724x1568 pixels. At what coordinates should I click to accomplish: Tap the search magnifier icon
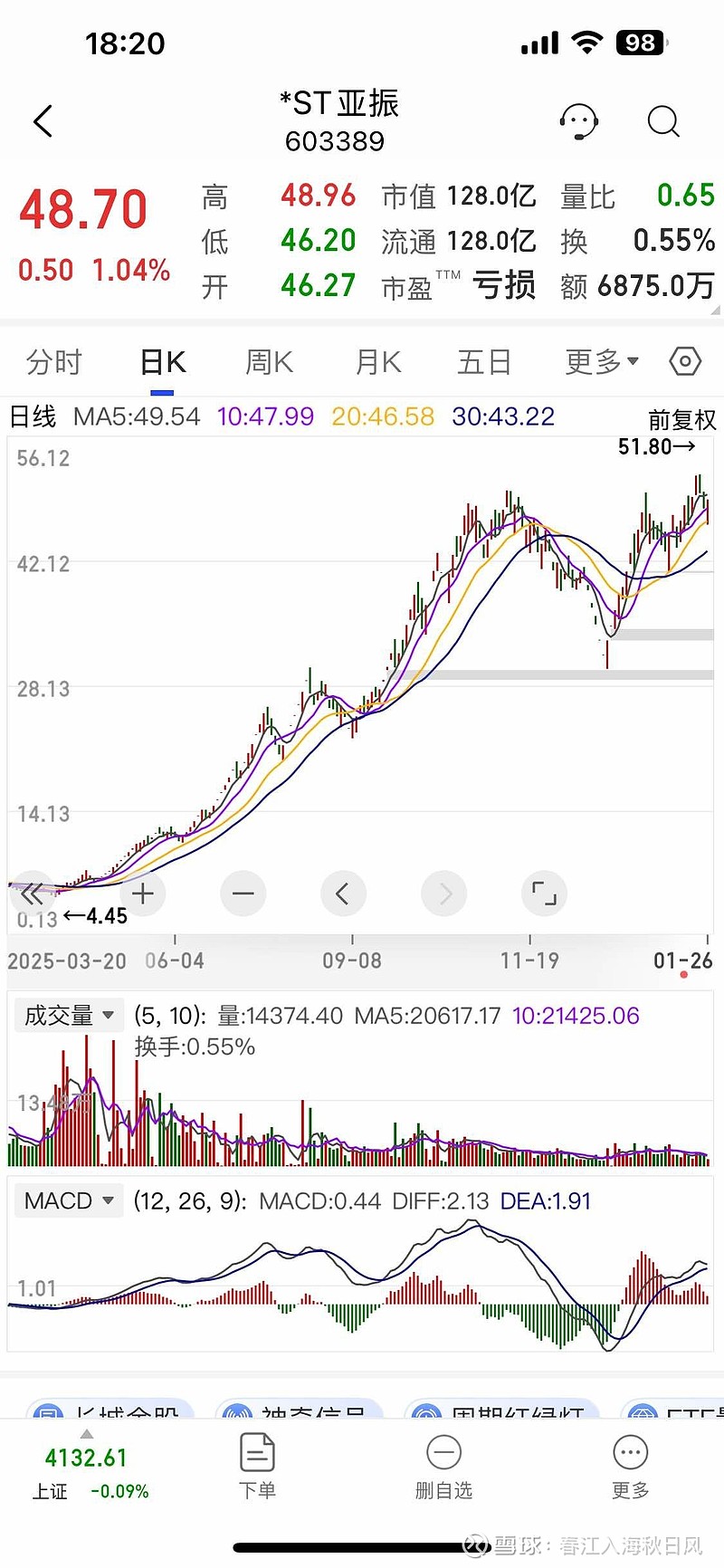pos(662,121)
